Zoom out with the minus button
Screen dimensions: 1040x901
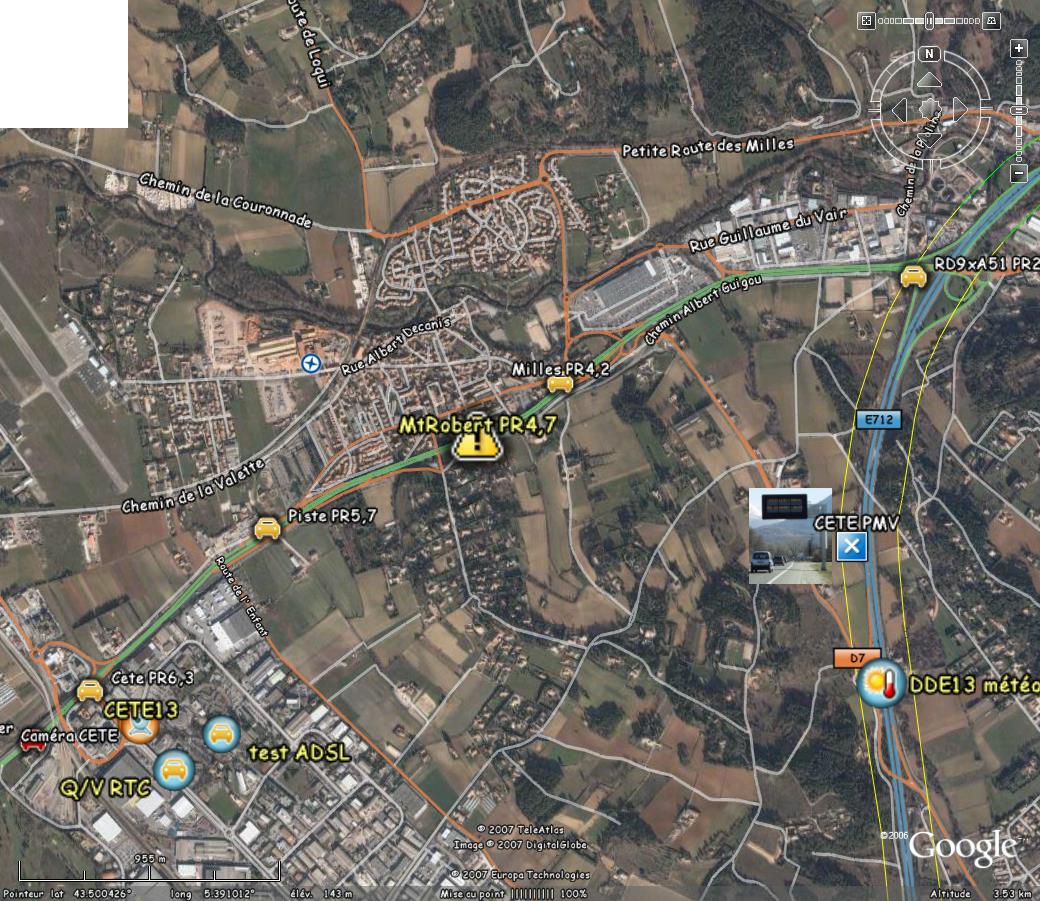1019,173
